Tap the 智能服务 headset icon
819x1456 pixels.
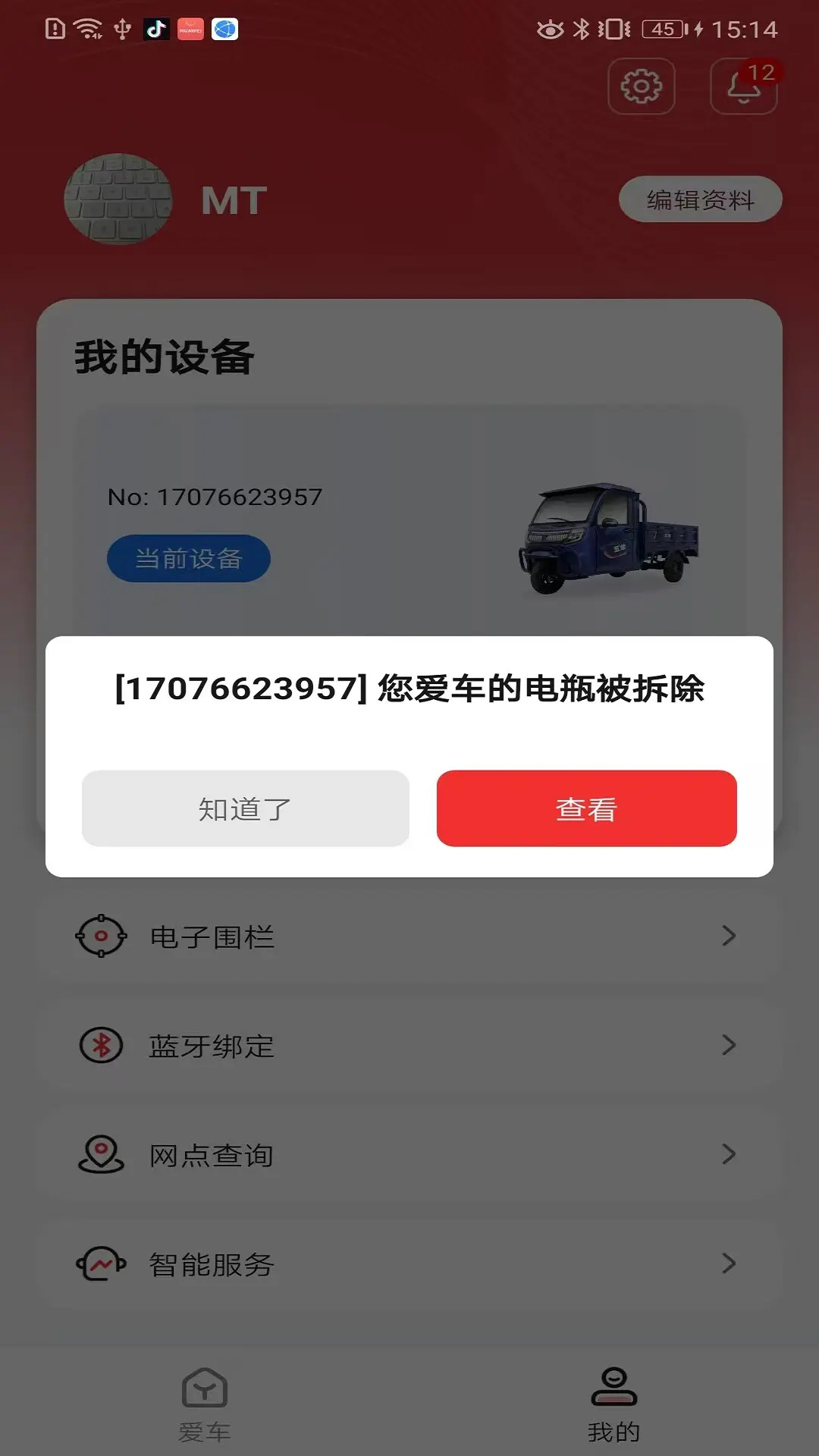(x=99, y=1263)
